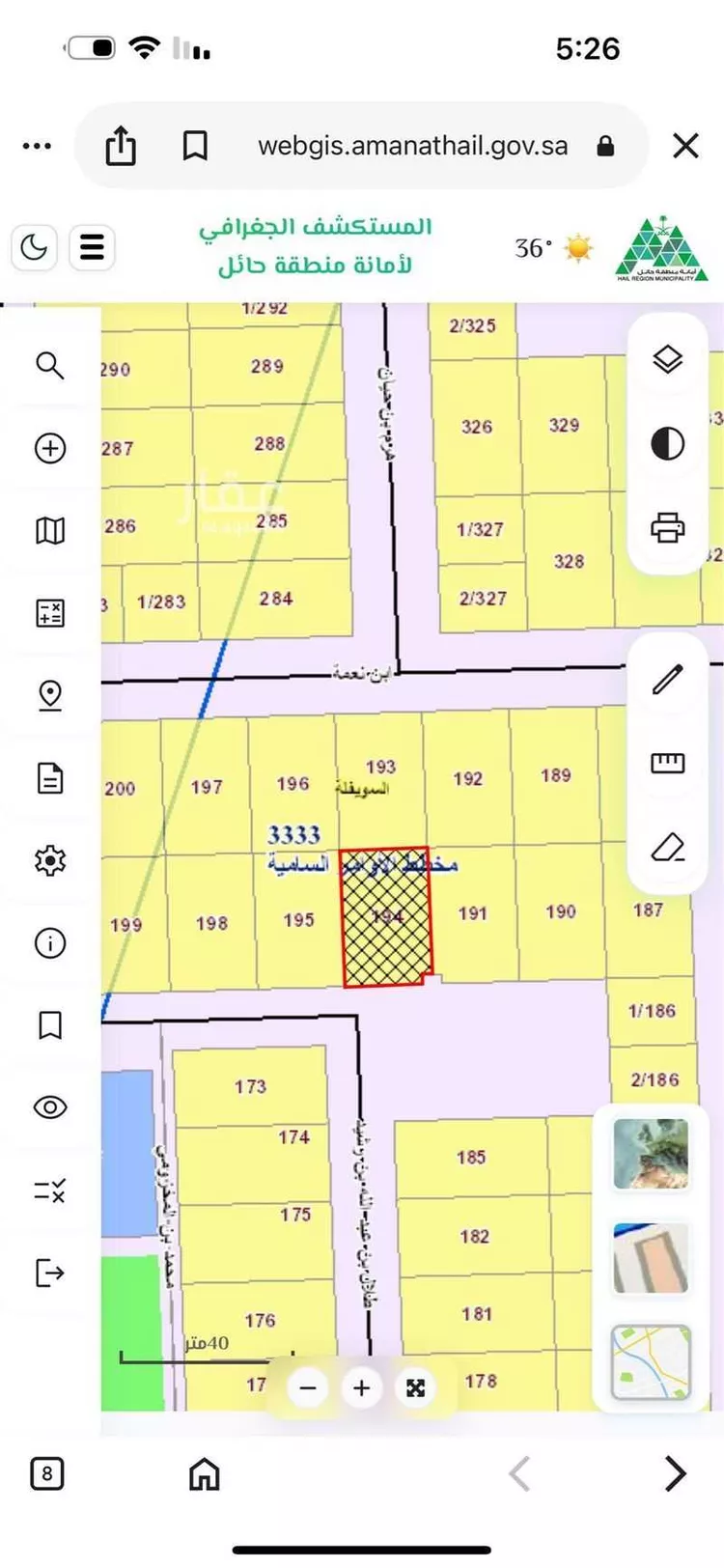Expand map to full extent
724x1568 pixels.
[415, 1388]
